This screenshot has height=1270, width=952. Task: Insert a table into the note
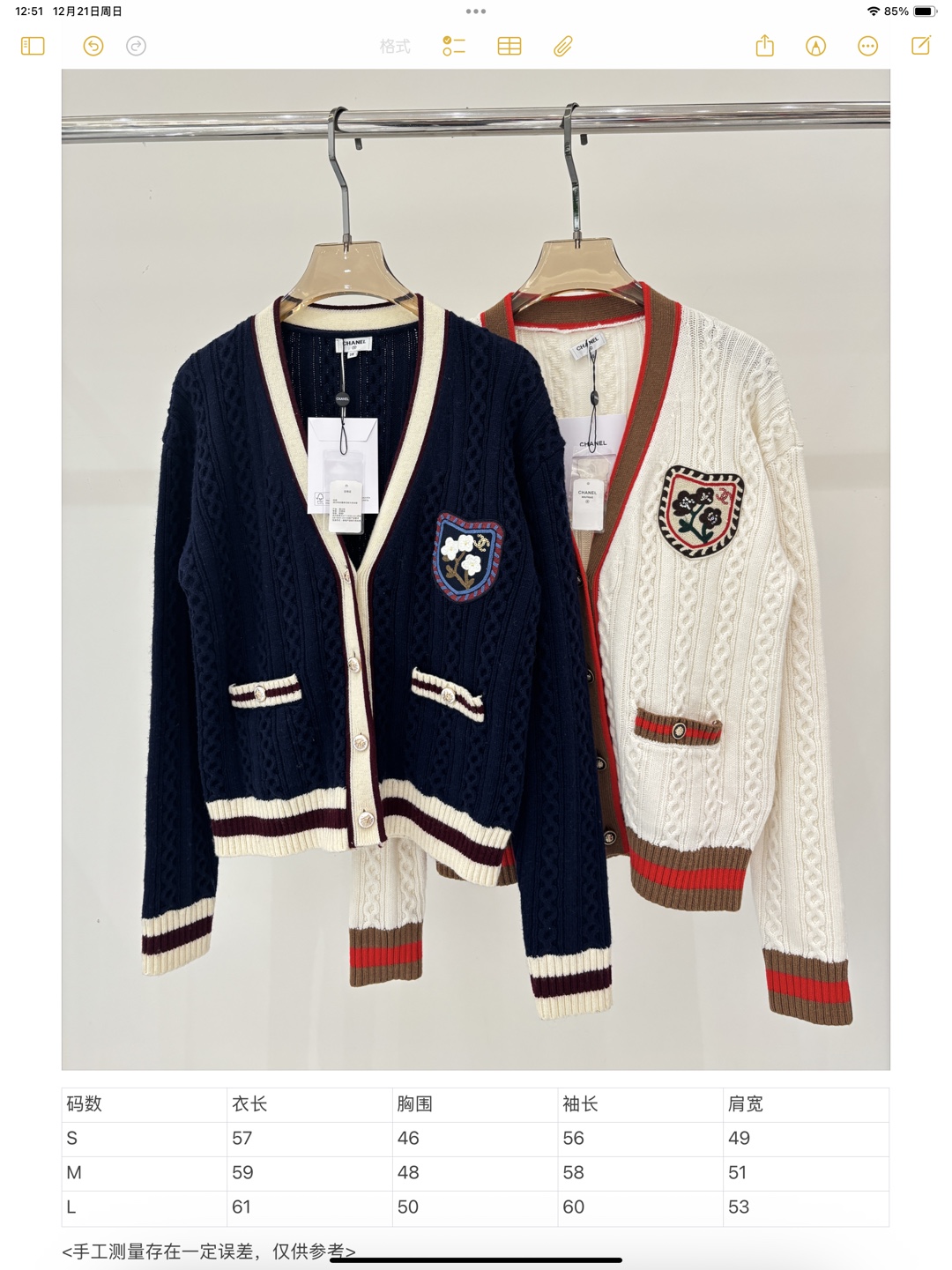509,46
